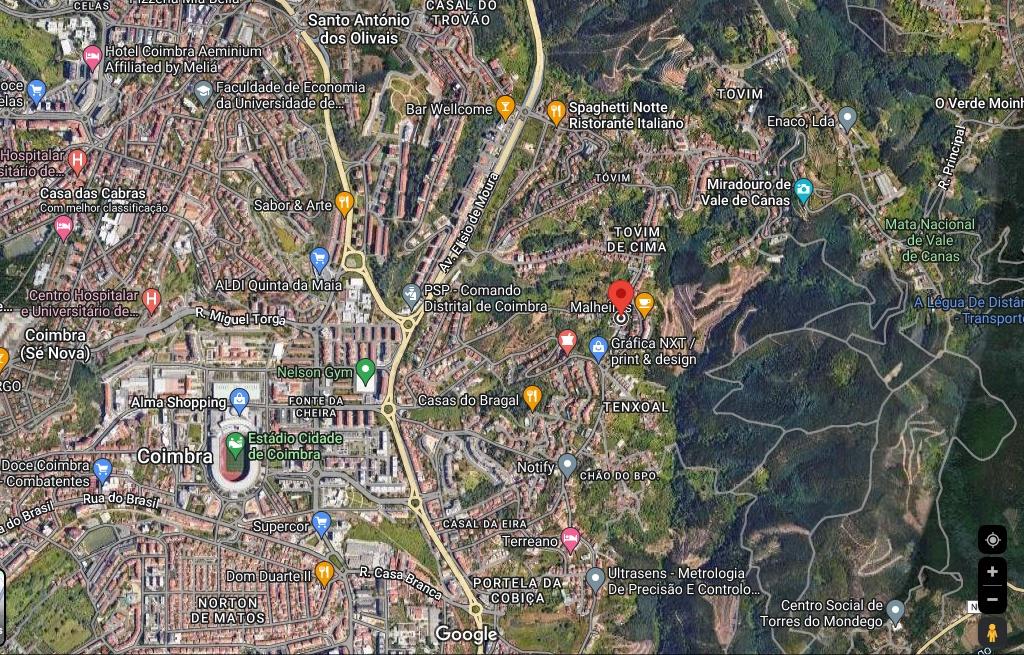The height and width of the screenshot is (655, 1024).
Task: Select Bar Wellcome marker
Action: 506,107
